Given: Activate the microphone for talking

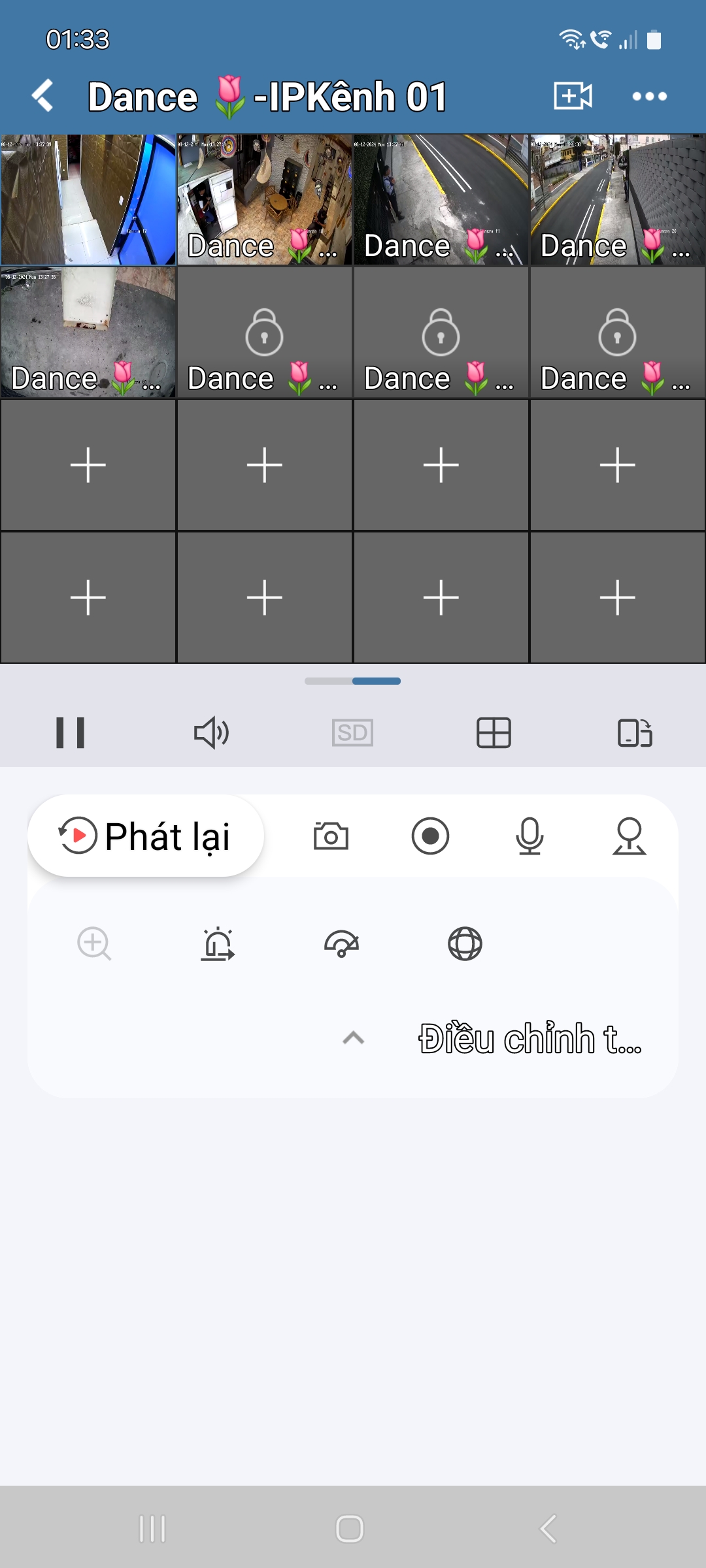Looking at the screenshot, I should [529, 836].
